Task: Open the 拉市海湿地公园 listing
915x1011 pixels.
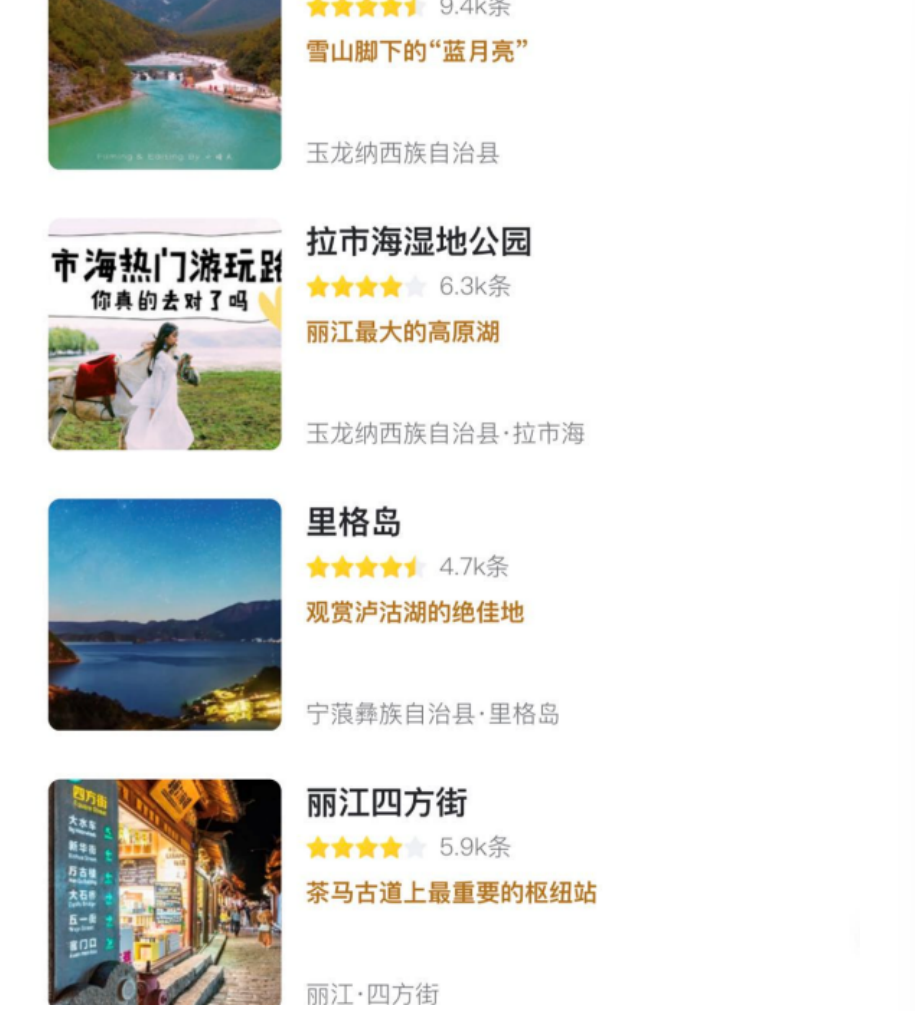Action: [418, 242]
